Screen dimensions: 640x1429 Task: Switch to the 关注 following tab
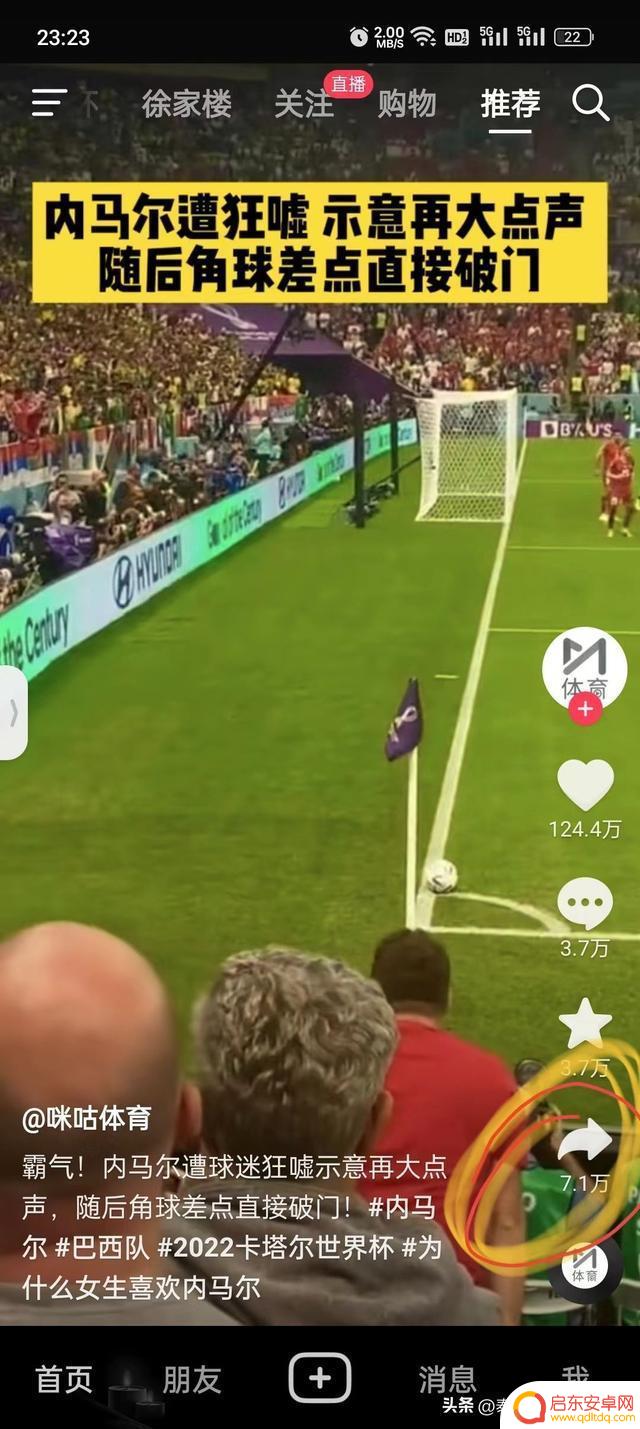303,104
